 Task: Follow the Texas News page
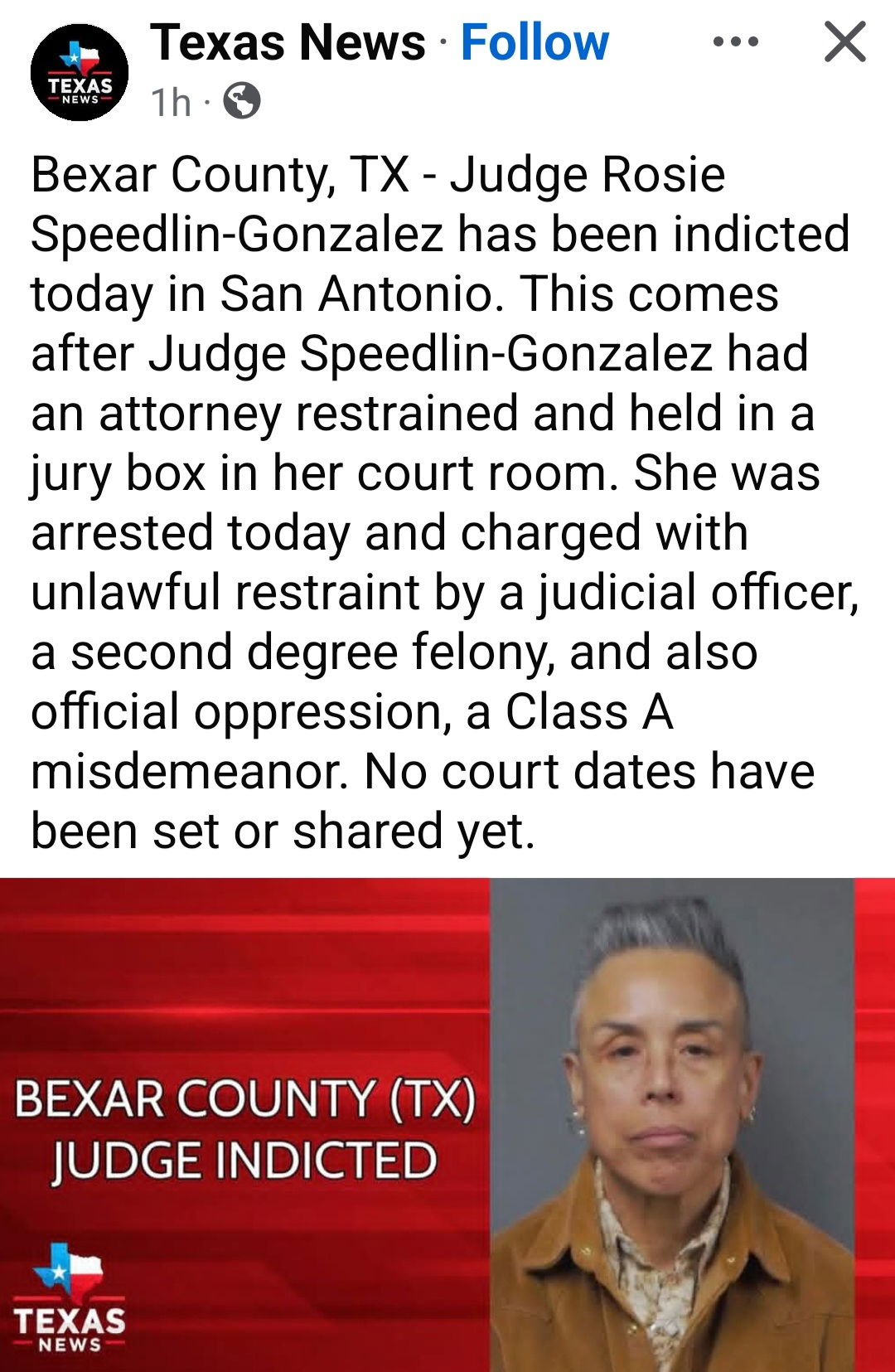click(535, 42)
